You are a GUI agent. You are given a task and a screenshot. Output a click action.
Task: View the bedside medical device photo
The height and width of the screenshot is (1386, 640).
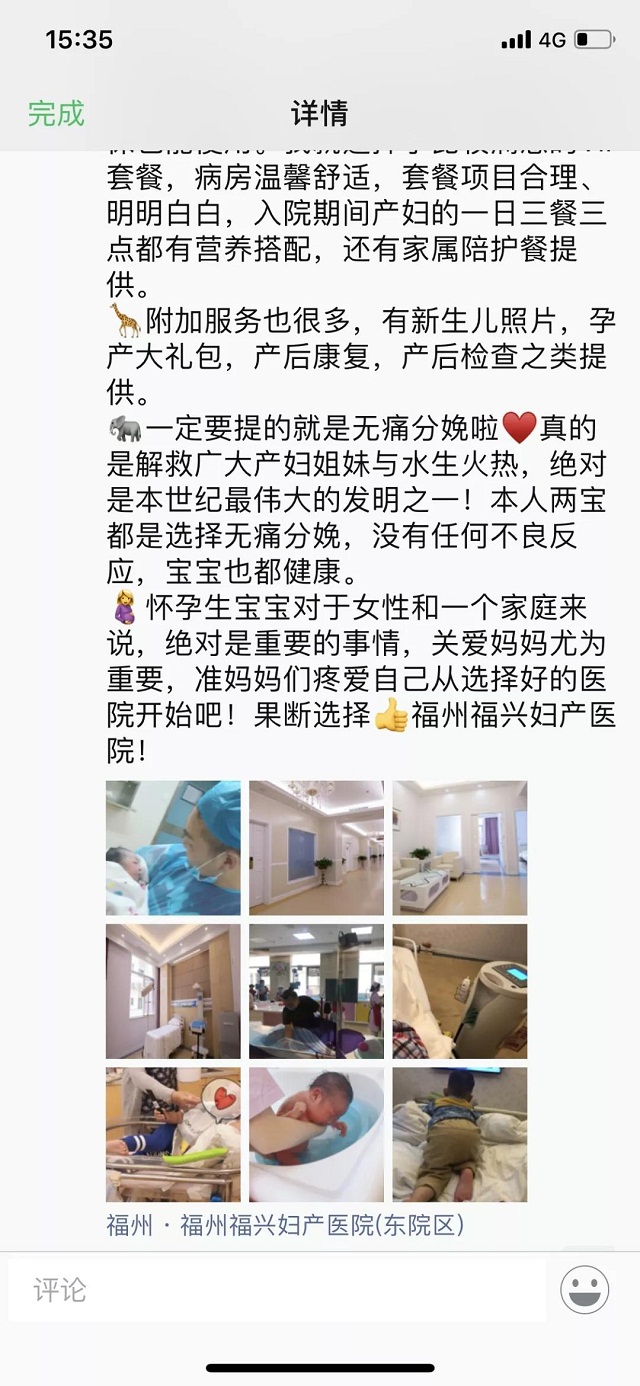tap(459, 991)
